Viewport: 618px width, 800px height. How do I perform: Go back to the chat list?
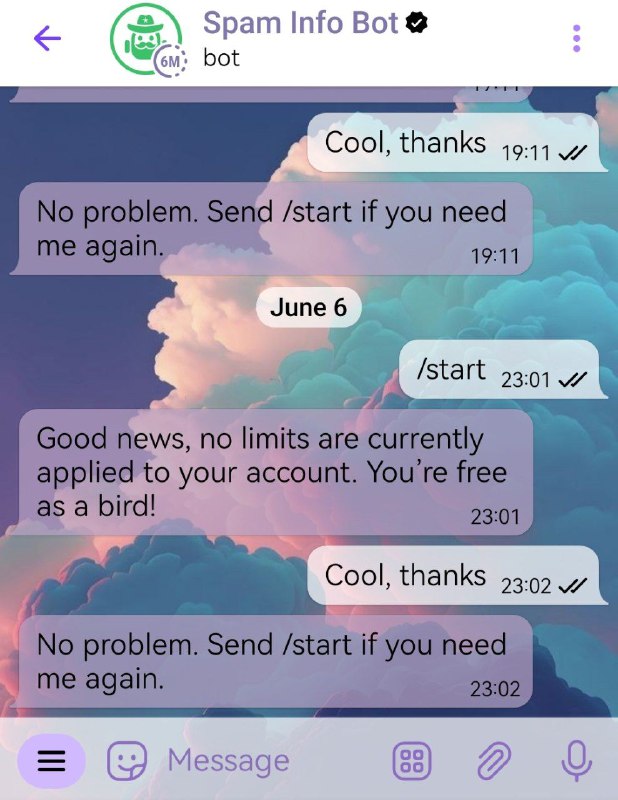pyautogui.click(x=47, y=39)
